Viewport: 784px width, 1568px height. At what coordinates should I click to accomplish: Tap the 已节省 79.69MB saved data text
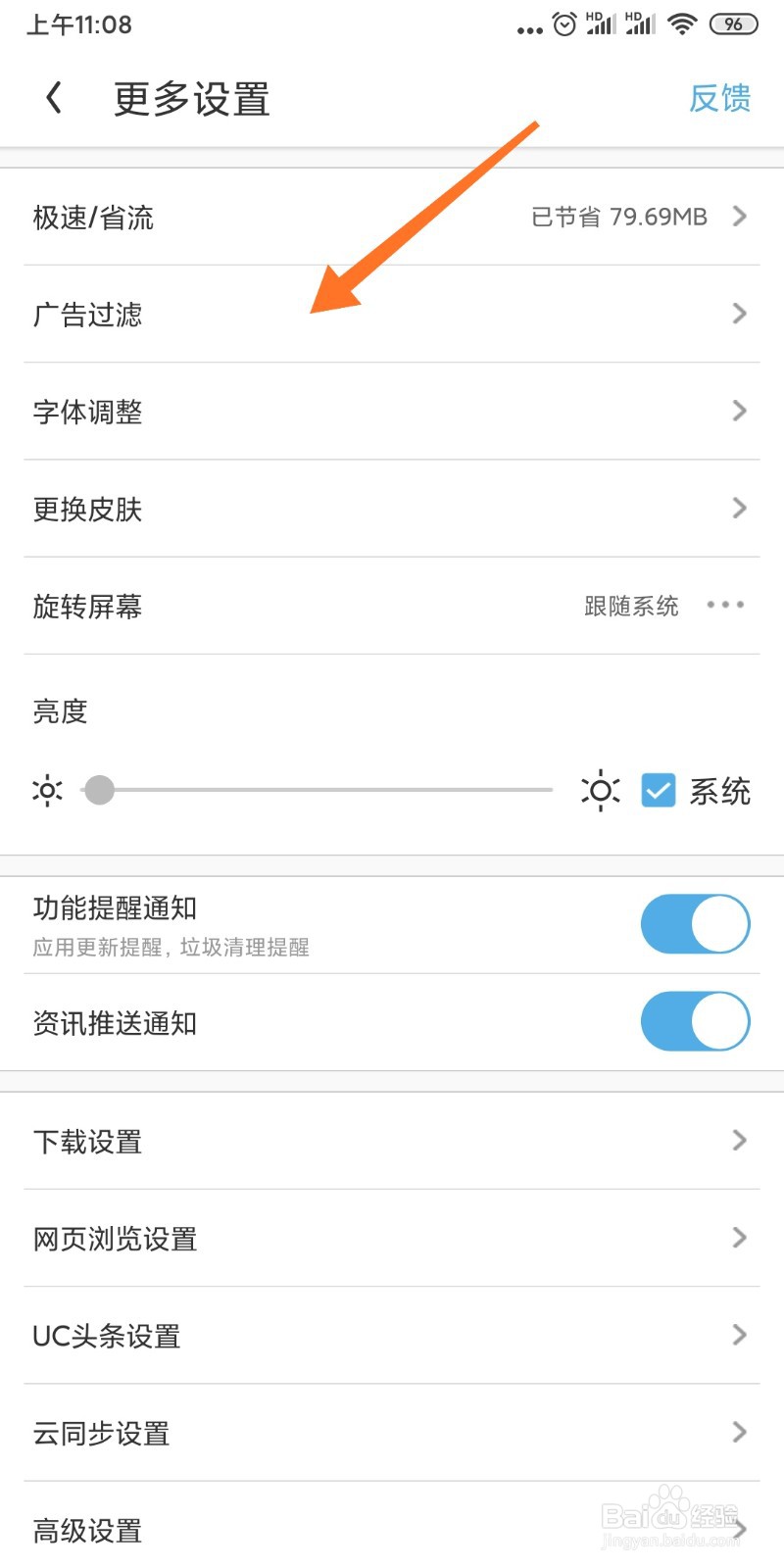coord(617,217)
